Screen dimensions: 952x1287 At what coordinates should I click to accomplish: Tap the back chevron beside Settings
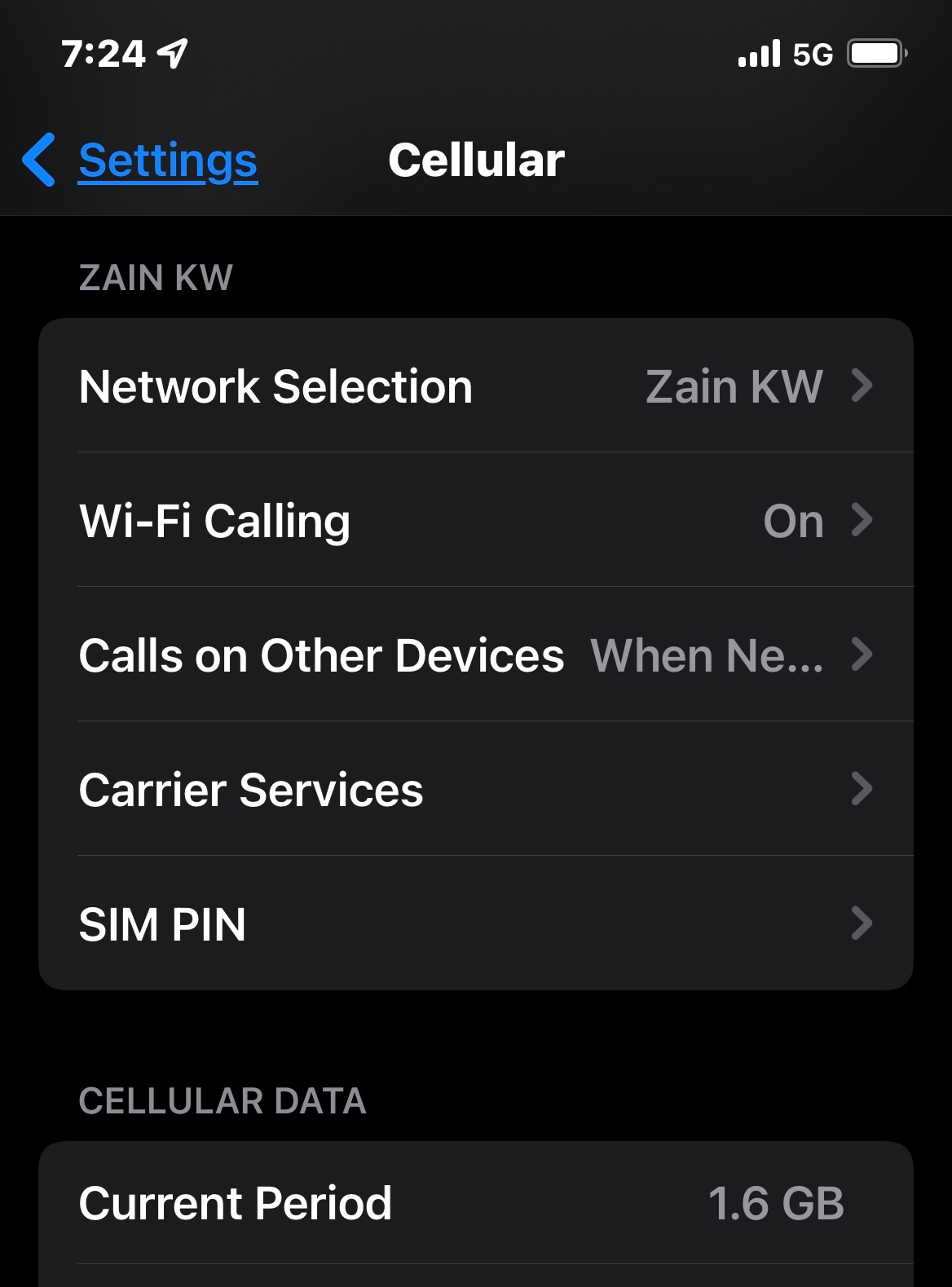38,160
